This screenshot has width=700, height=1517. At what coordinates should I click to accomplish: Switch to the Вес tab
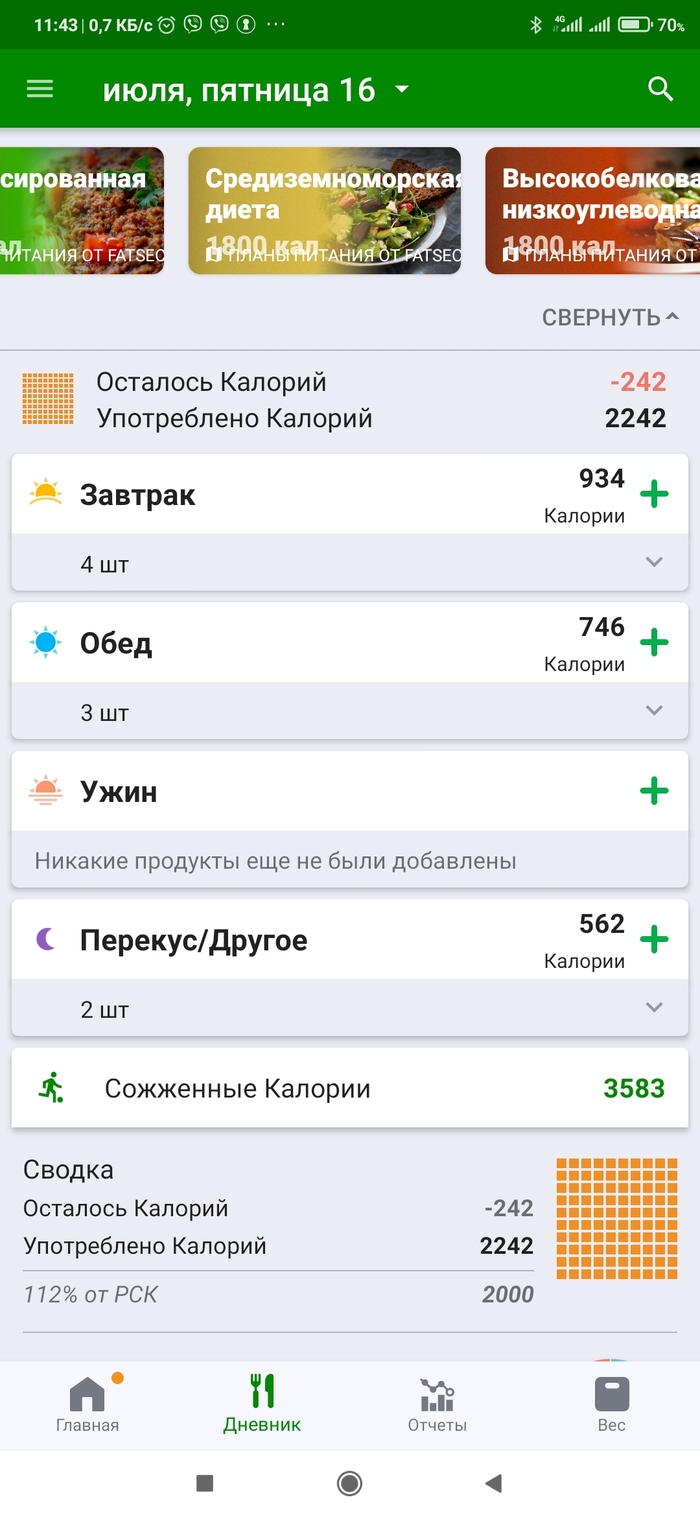[611, 1404]
